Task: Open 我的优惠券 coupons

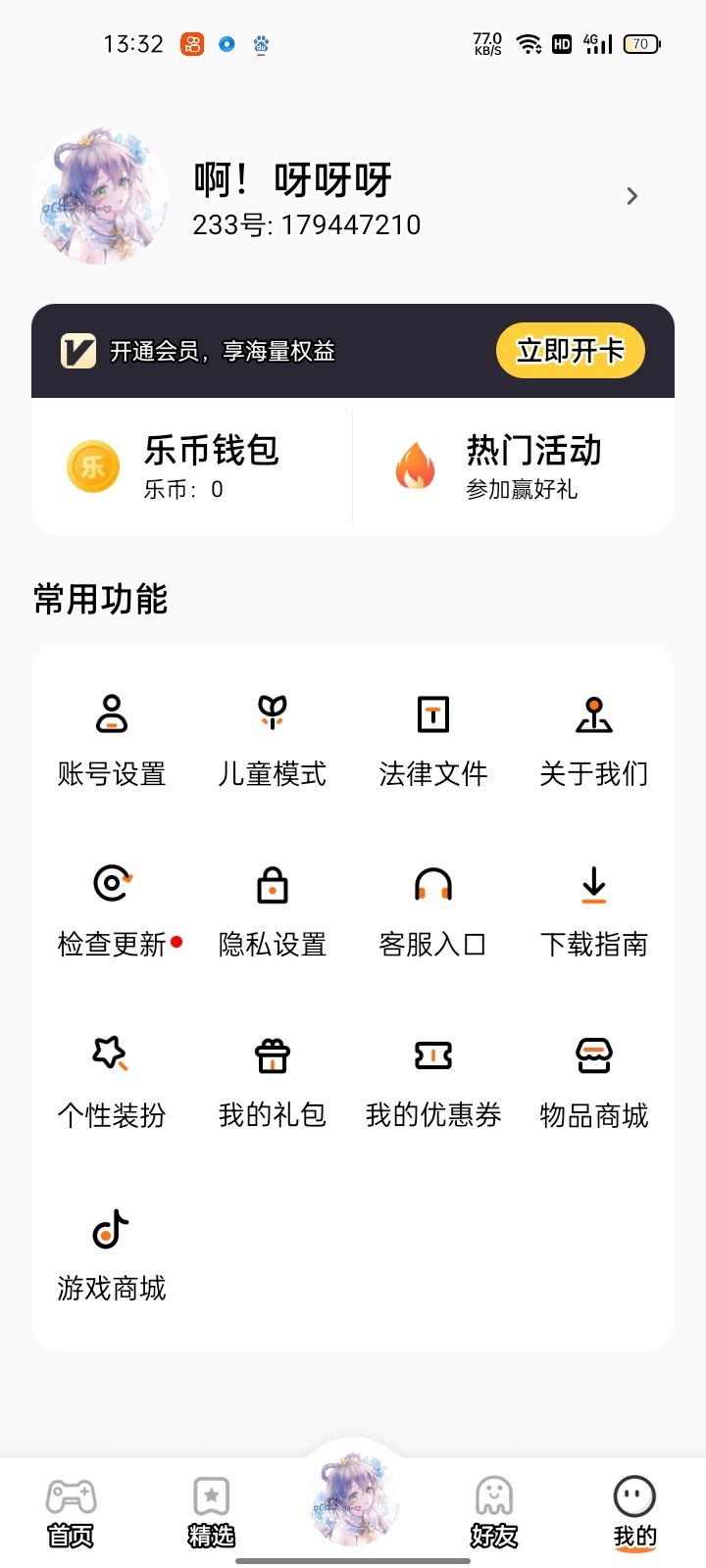Action: pos(432,1082)
